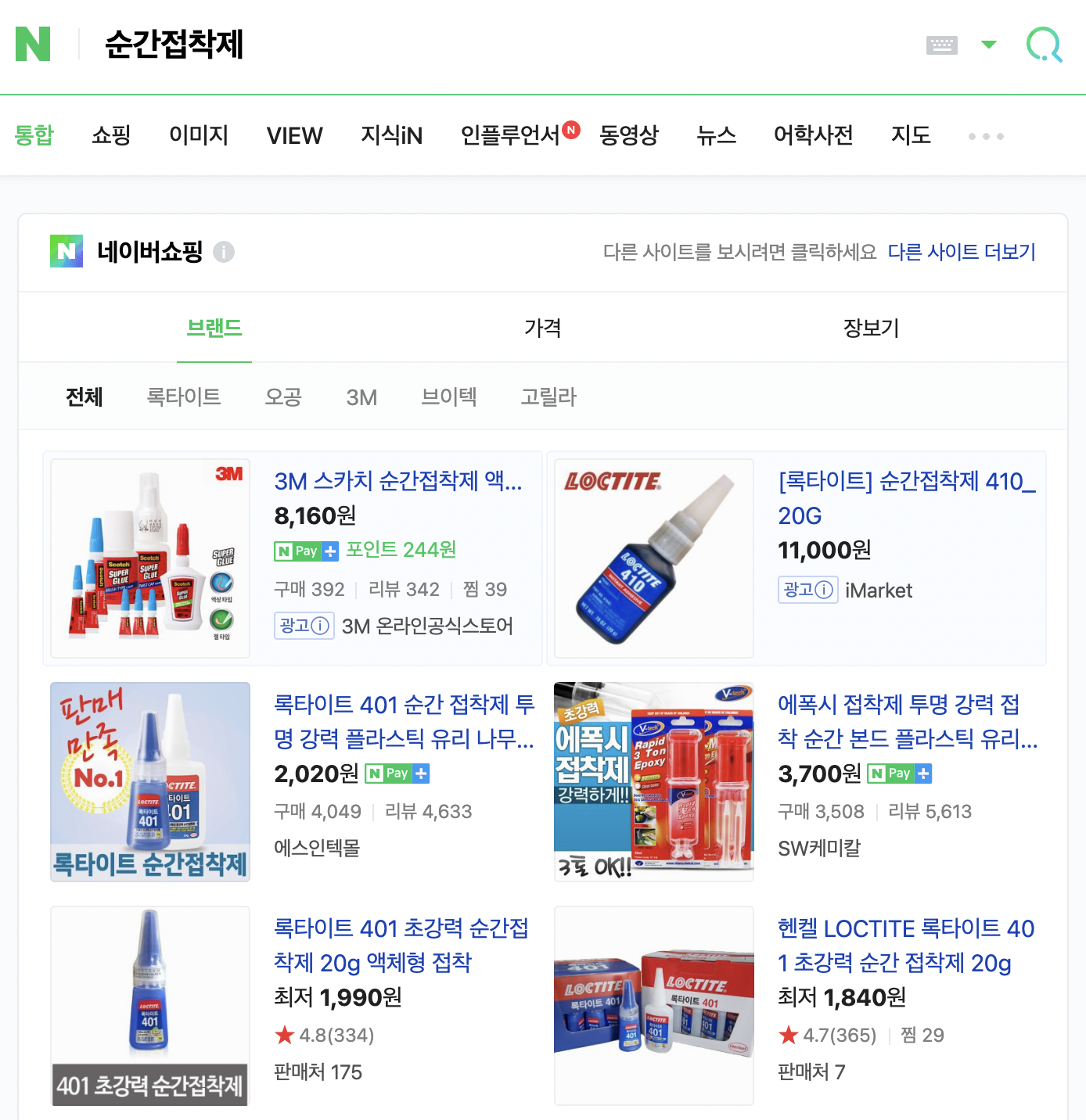Viewport: 1086px width, 1120px height.
Task: Filter by 3M brand
Action: (361, 397)
